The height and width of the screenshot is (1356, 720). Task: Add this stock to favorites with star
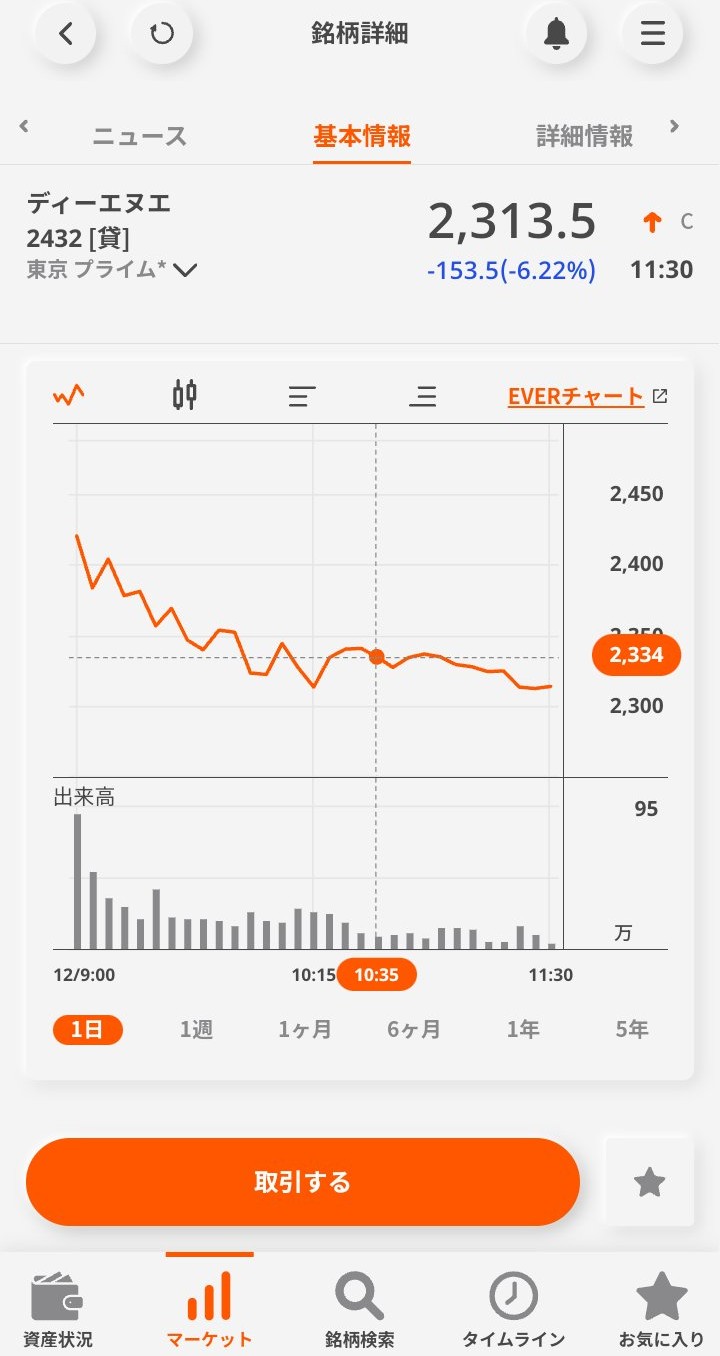tap(650, 1182)
